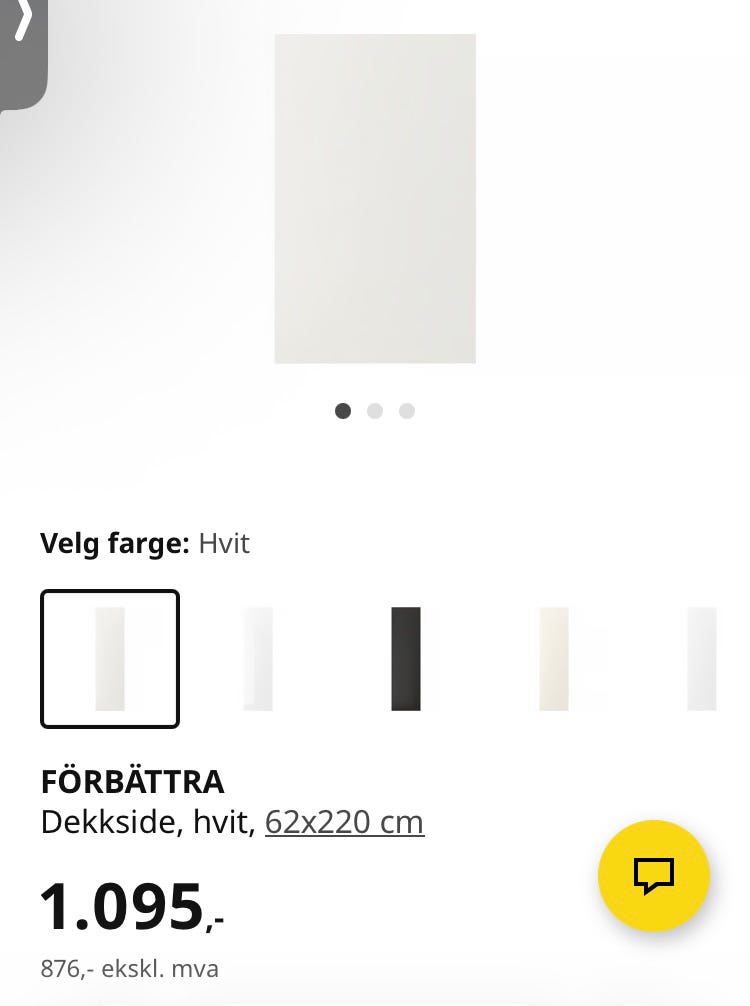Viewport: 750px width, 1006px height.
Task: Click the 876,- ekskl. mva text
Action: click(x=131, y=967)
